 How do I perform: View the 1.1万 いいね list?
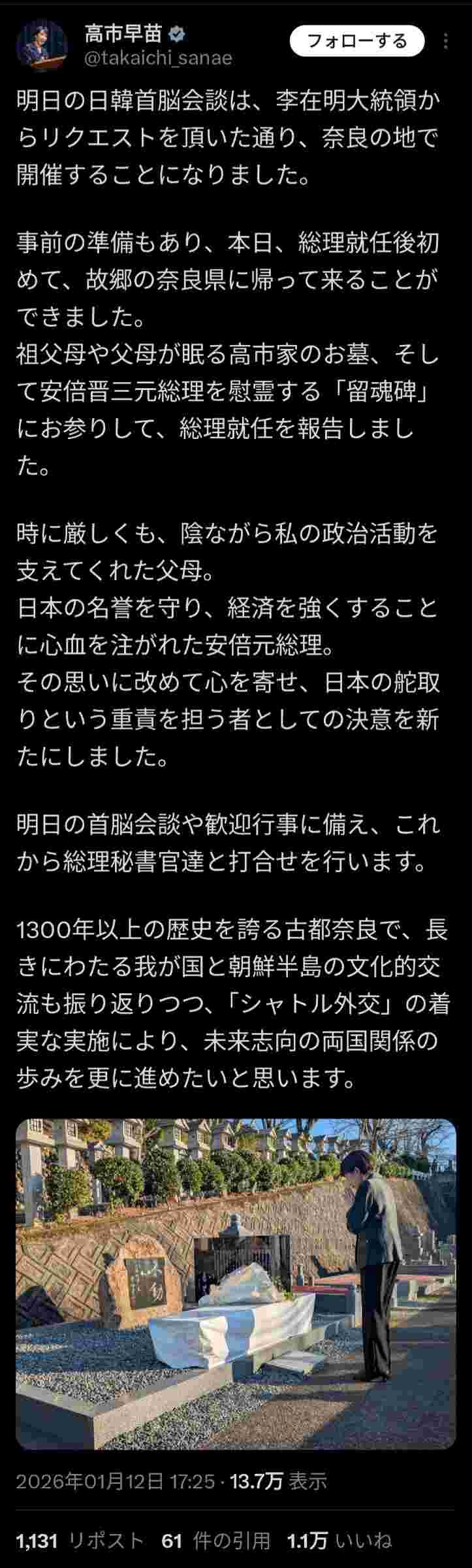339,1541
